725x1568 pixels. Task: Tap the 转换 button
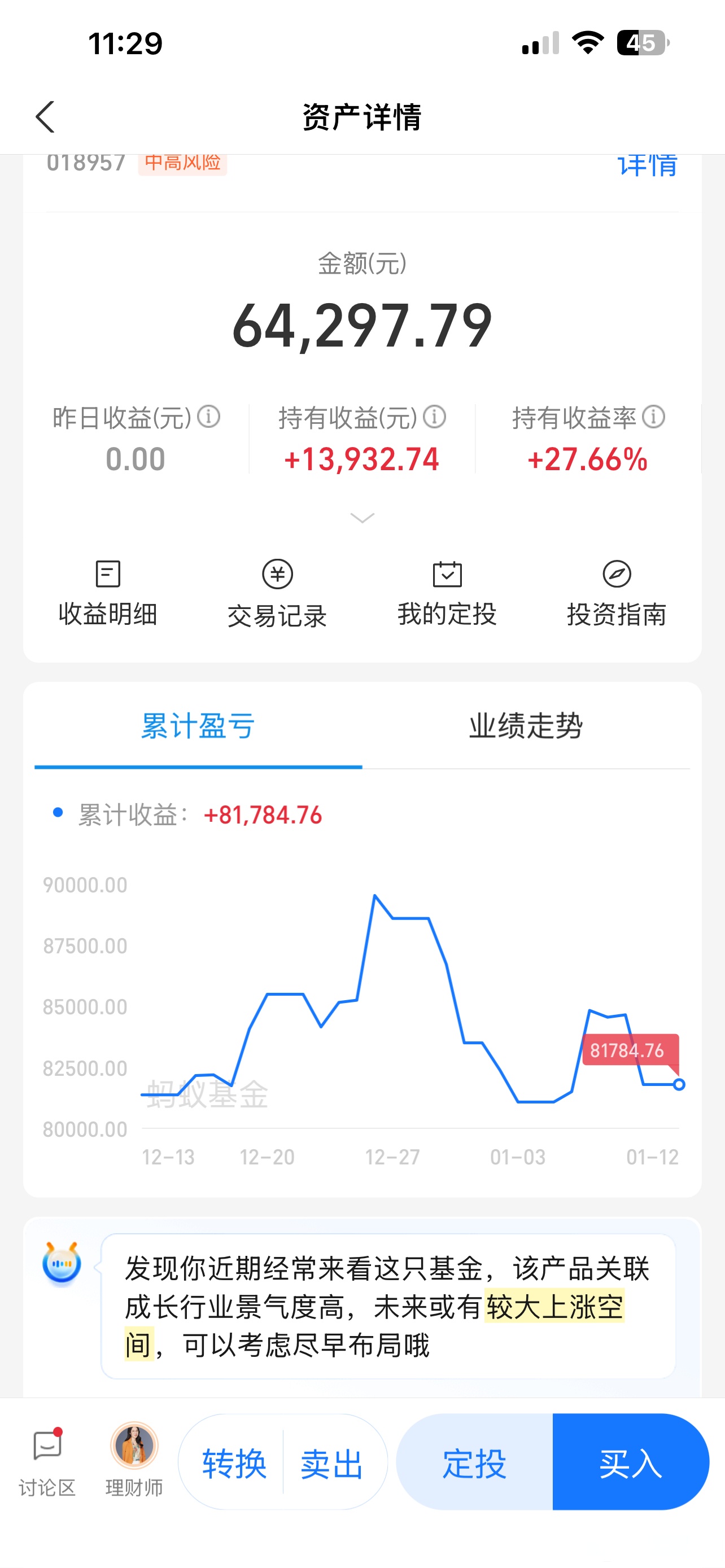pos(234,1464)
